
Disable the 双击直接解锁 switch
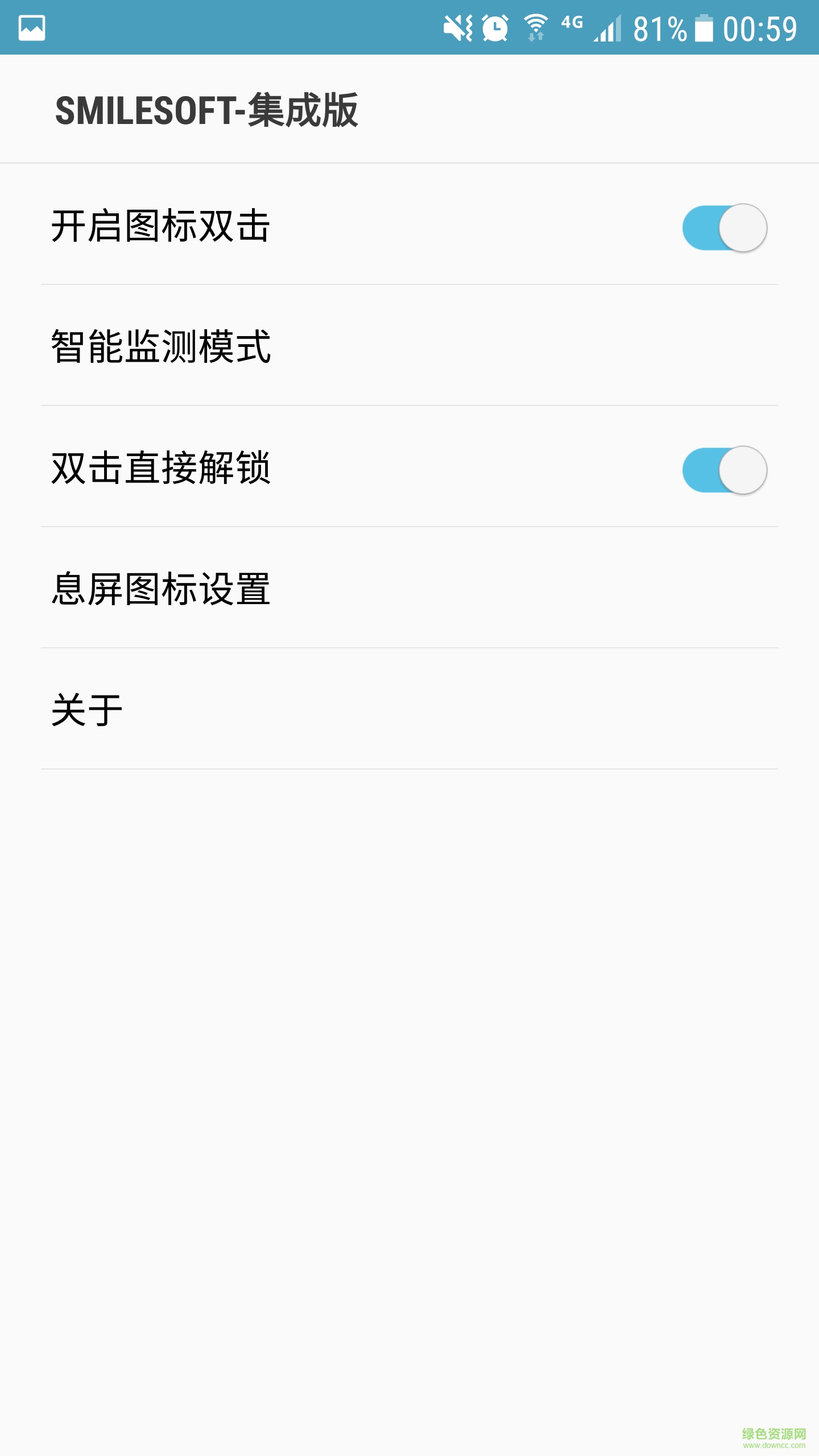[724, 470]
